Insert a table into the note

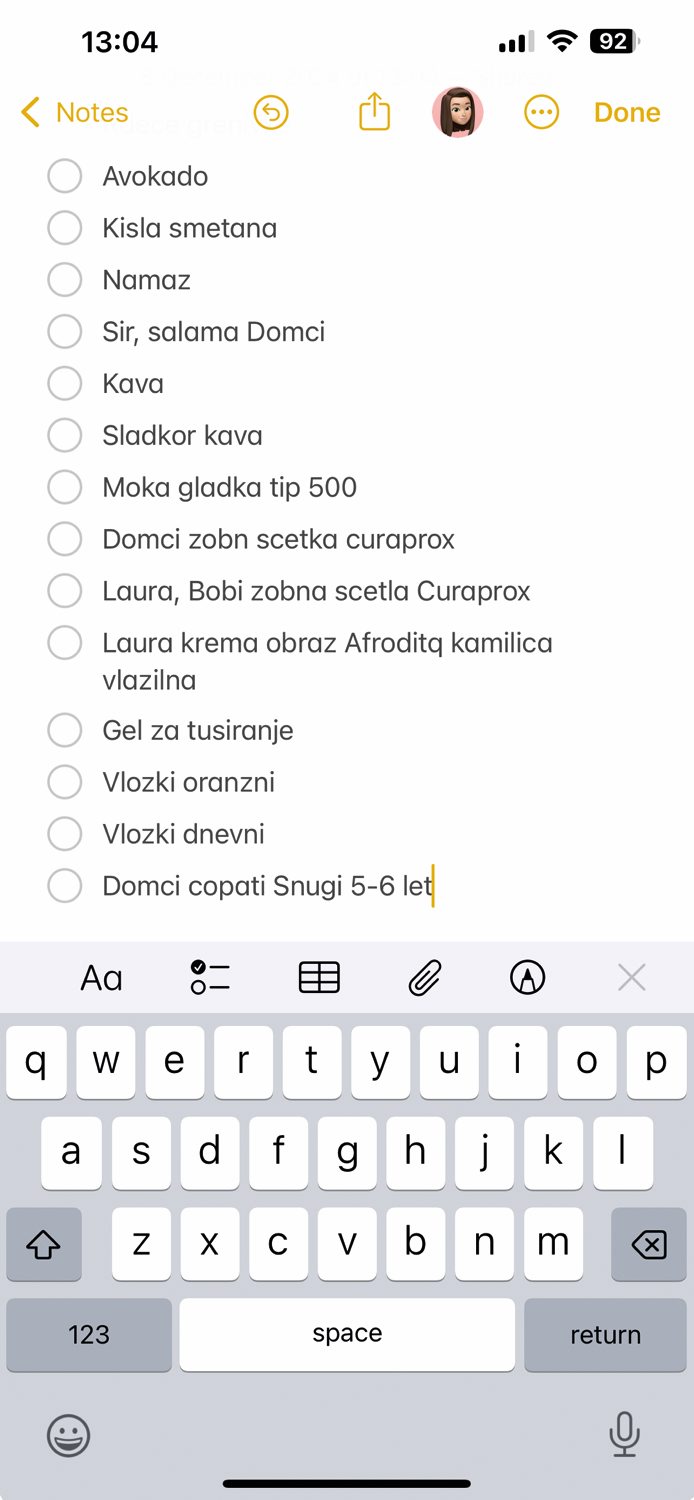pyautogui.click(x=319, y=977)
